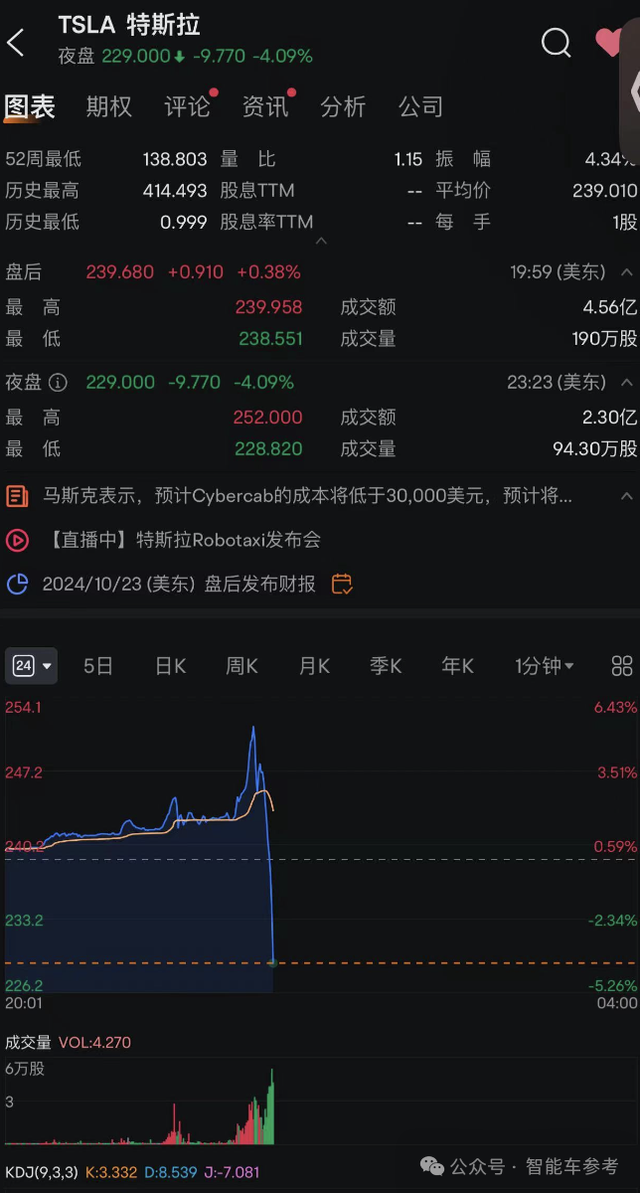
Task: Open the search magnifier icon
Action: pyautogui.click(x=556, y=43)
